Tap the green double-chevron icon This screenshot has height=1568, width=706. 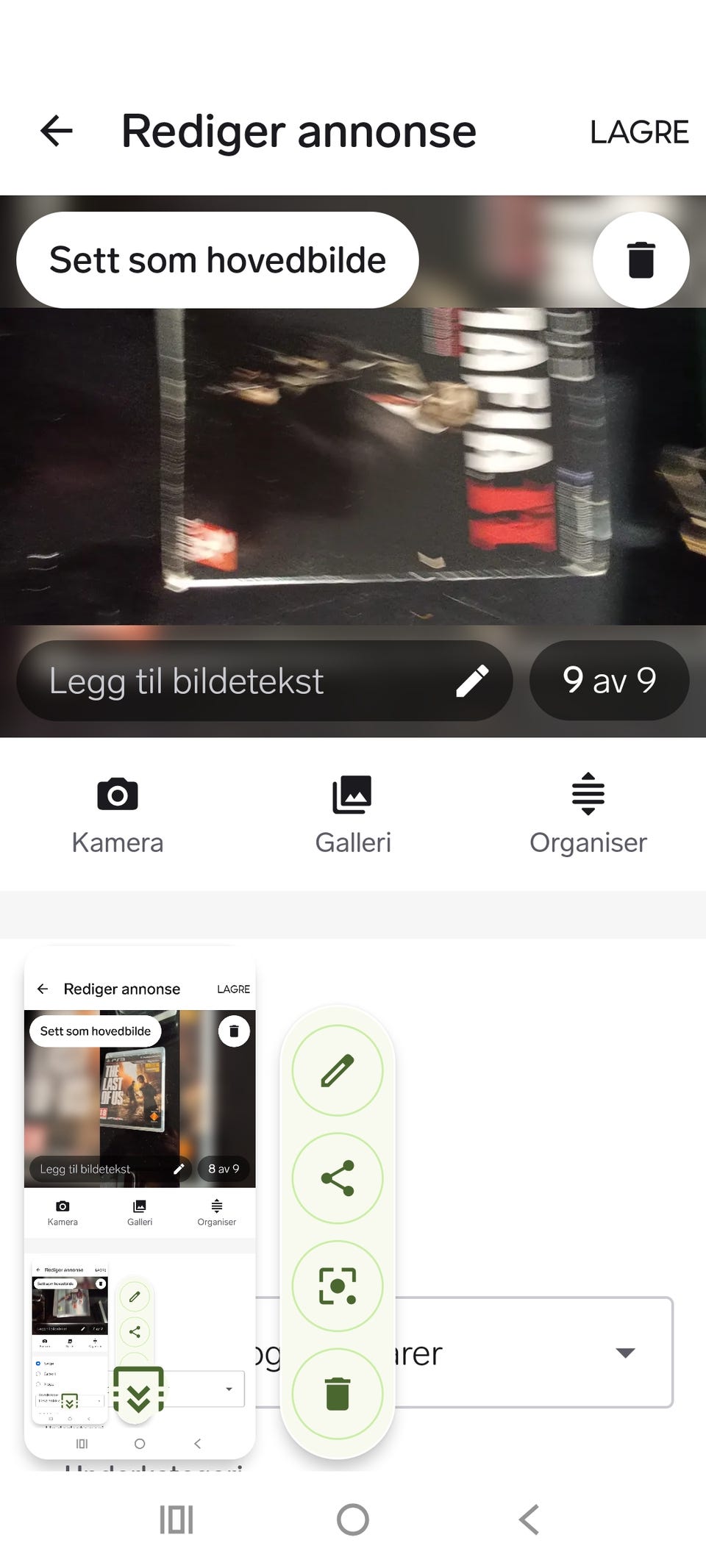[140, 1389]
